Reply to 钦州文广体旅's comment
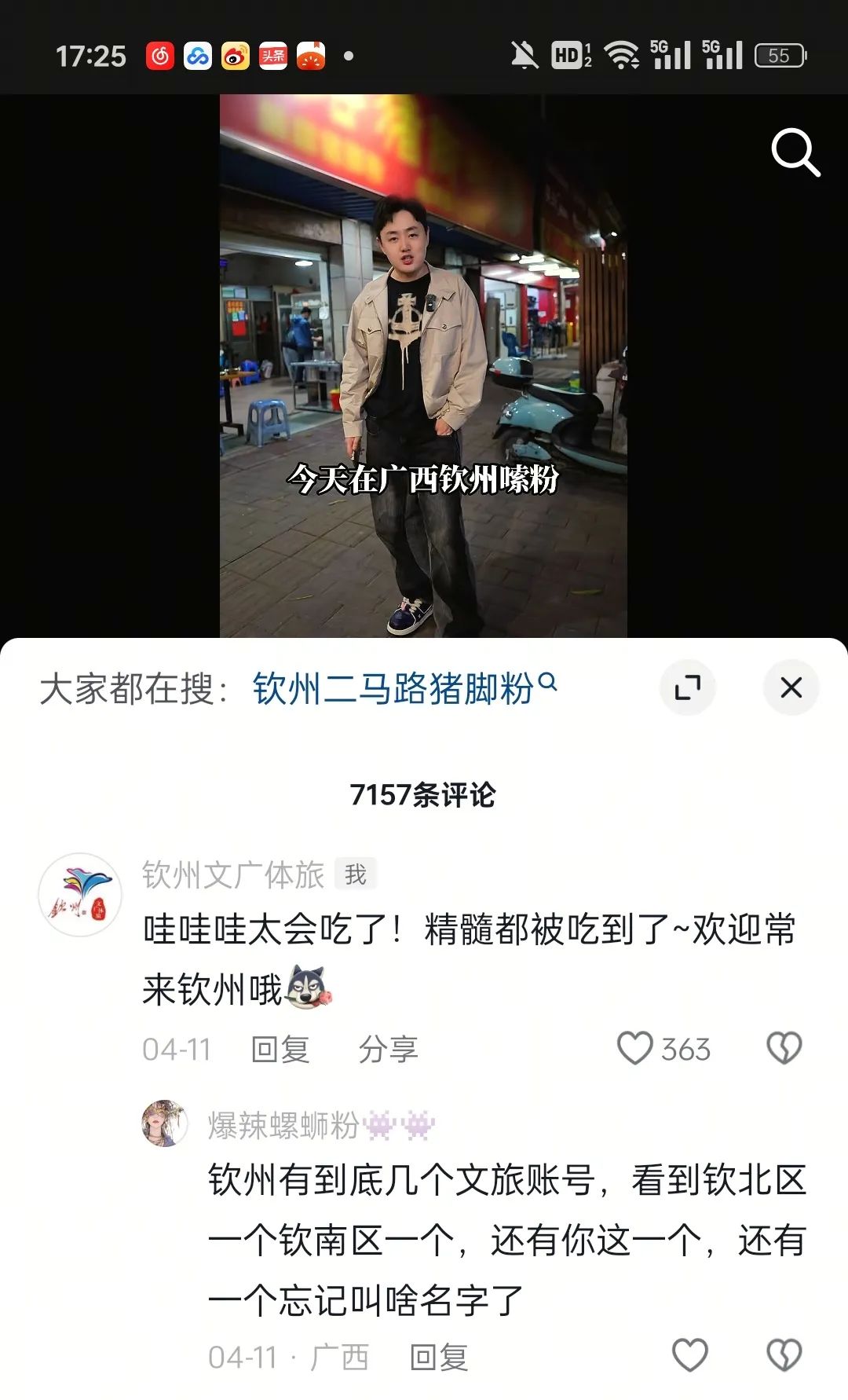848x1400 pixels. pyautogui.click(x=280, y=1050)
